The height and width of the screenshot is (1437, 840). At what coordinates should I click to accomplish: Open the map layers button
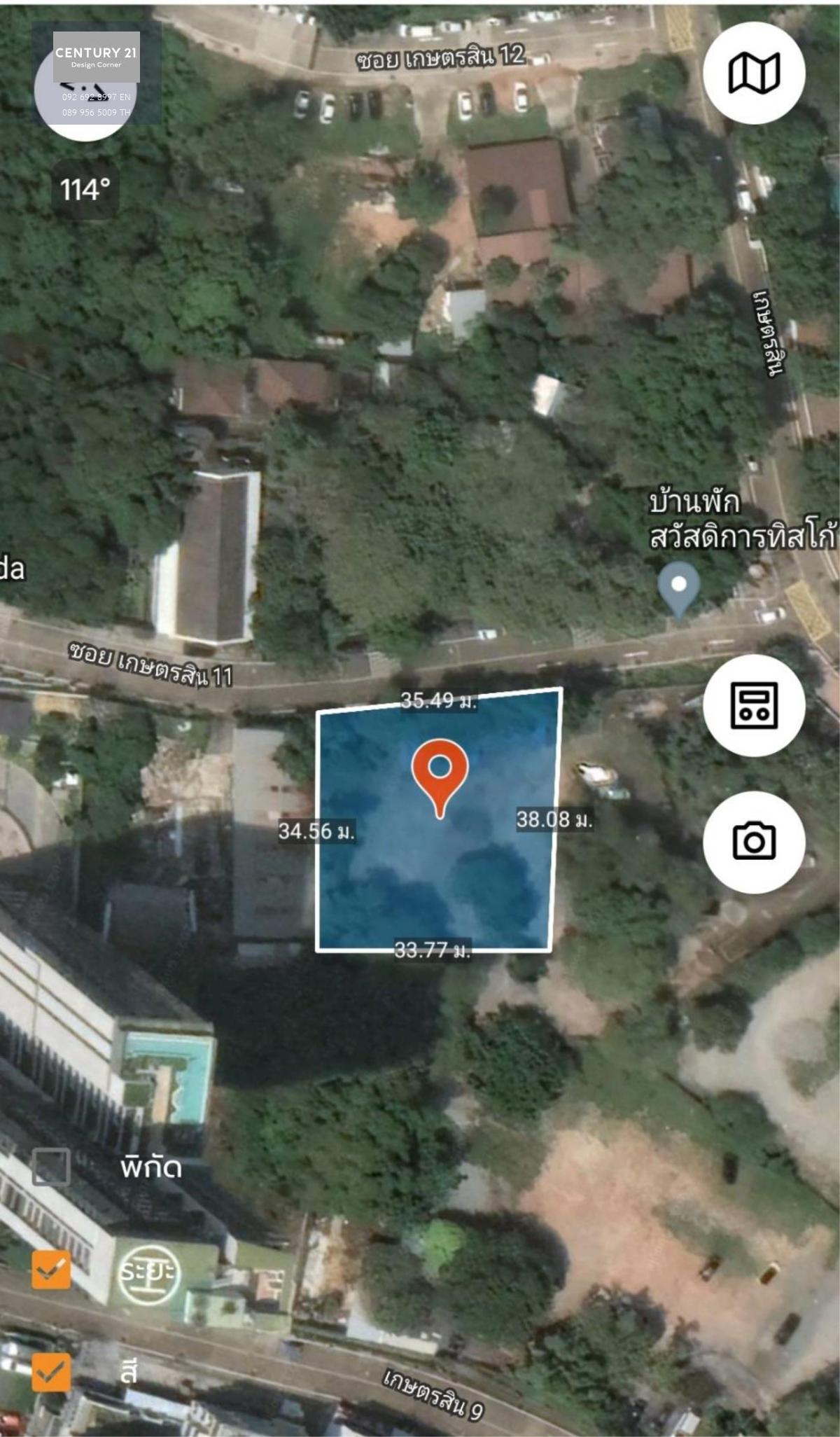(754, 73)
